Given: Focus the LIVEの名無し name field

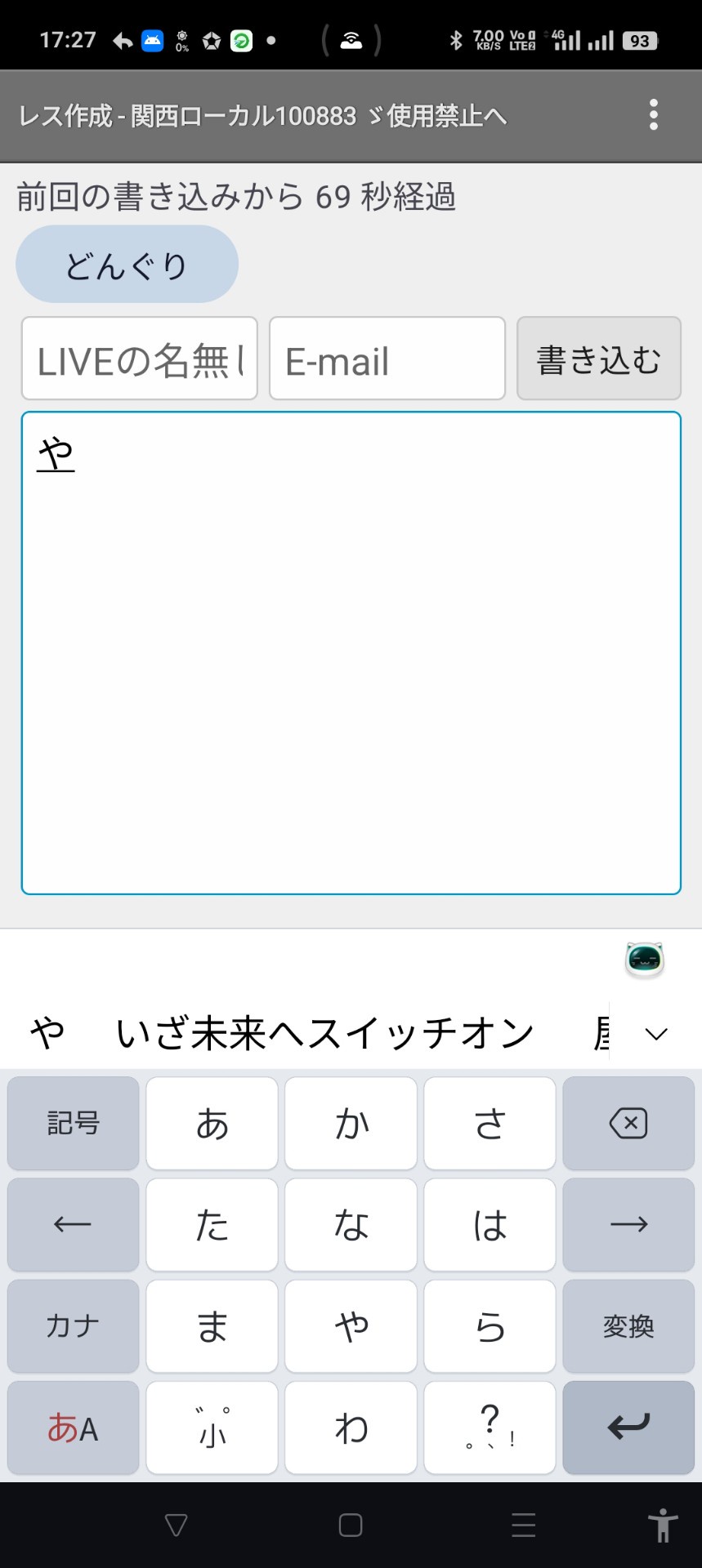Looking at the screenshot, I should [140, 359].
